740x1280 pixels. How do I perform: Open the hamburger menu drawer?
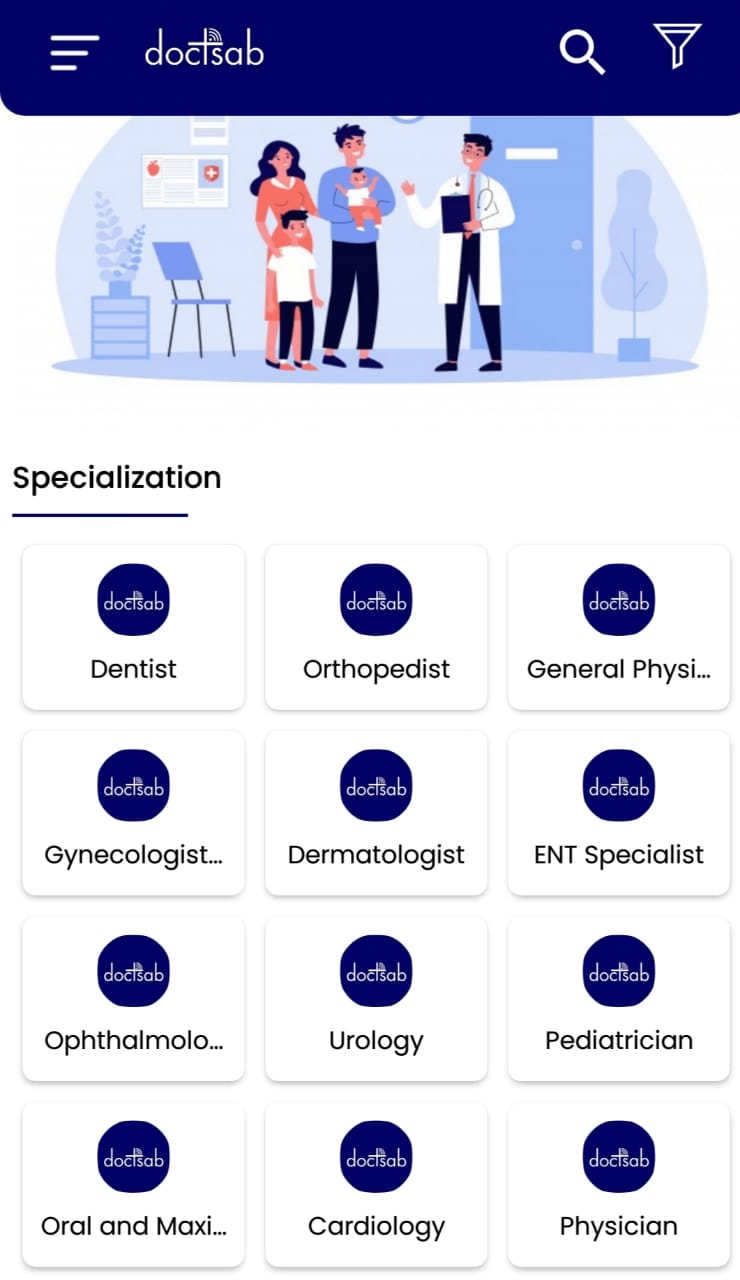[75, 51]
